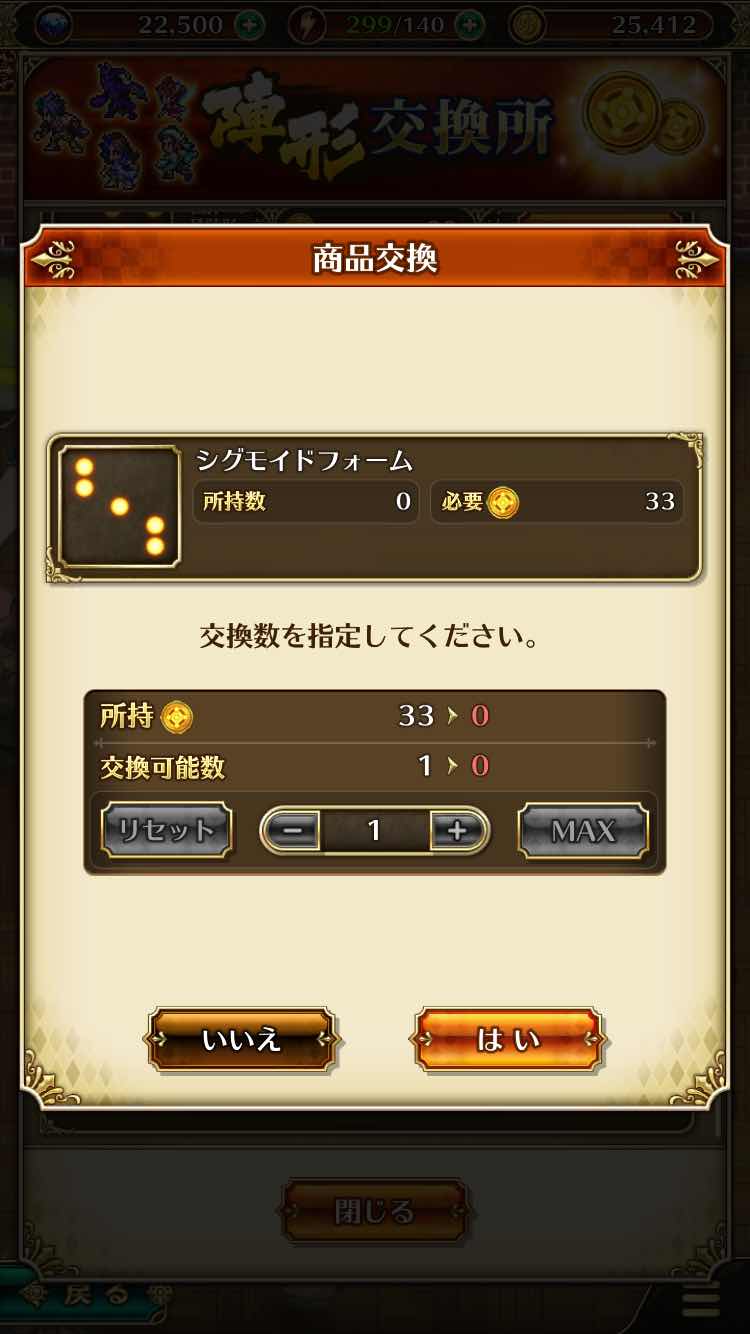Screen dimensions: 750x1334
Task: Set exchange quantity to MAX
Action: click(x=583, y=831)
